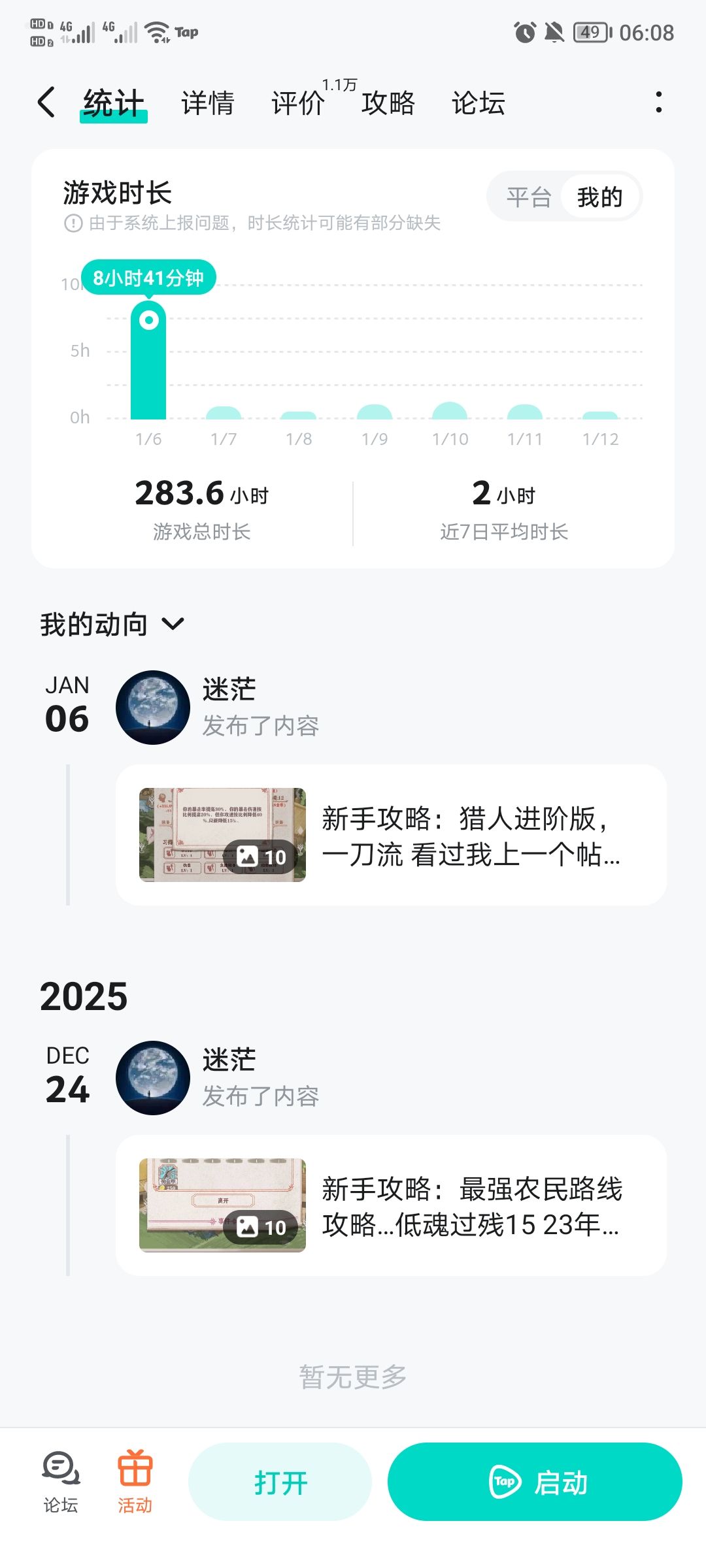Open 论坛 from the bottom bar

click(x=61, y=1482)
